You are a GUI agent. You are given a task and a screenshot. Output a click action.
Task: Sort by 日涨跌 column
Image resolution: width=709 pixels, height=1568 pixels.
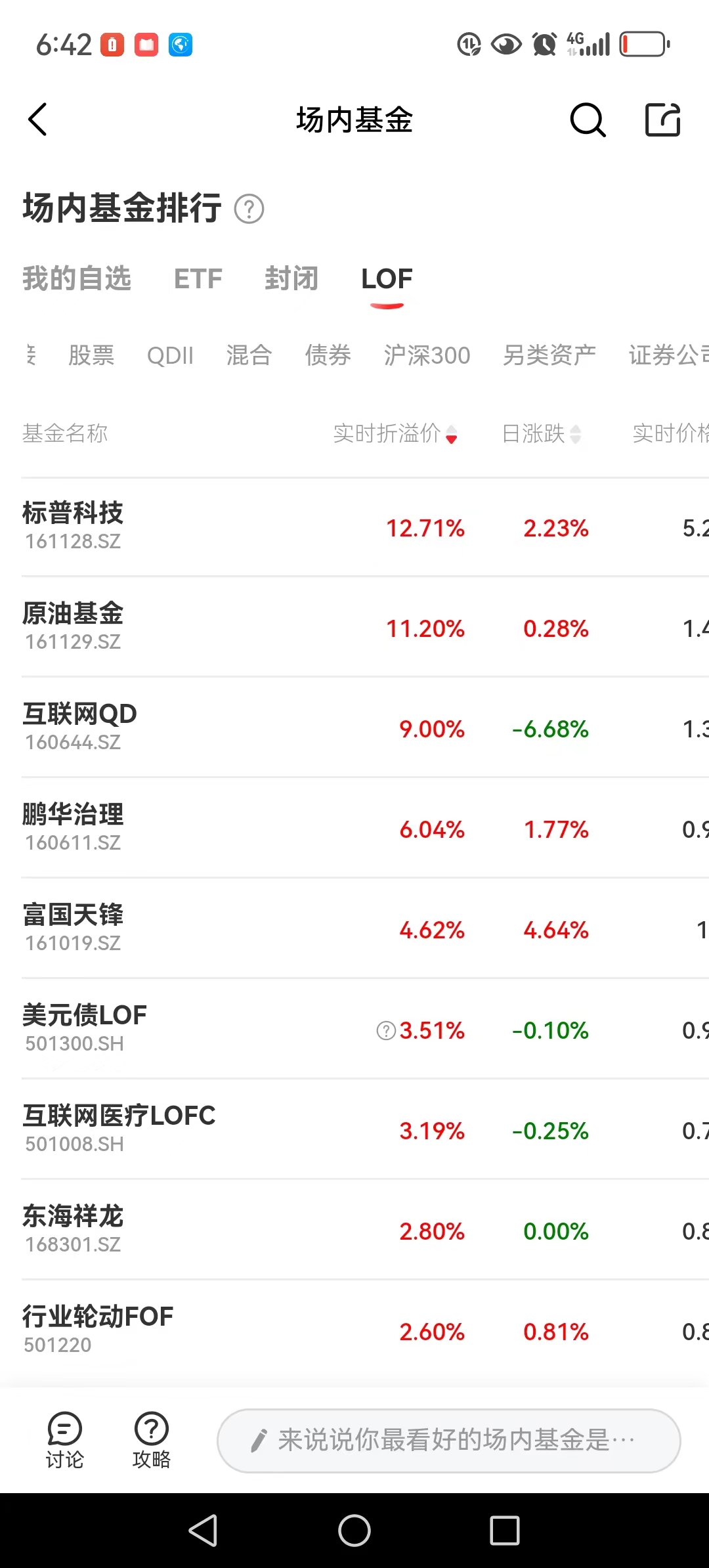pos(541,433)
